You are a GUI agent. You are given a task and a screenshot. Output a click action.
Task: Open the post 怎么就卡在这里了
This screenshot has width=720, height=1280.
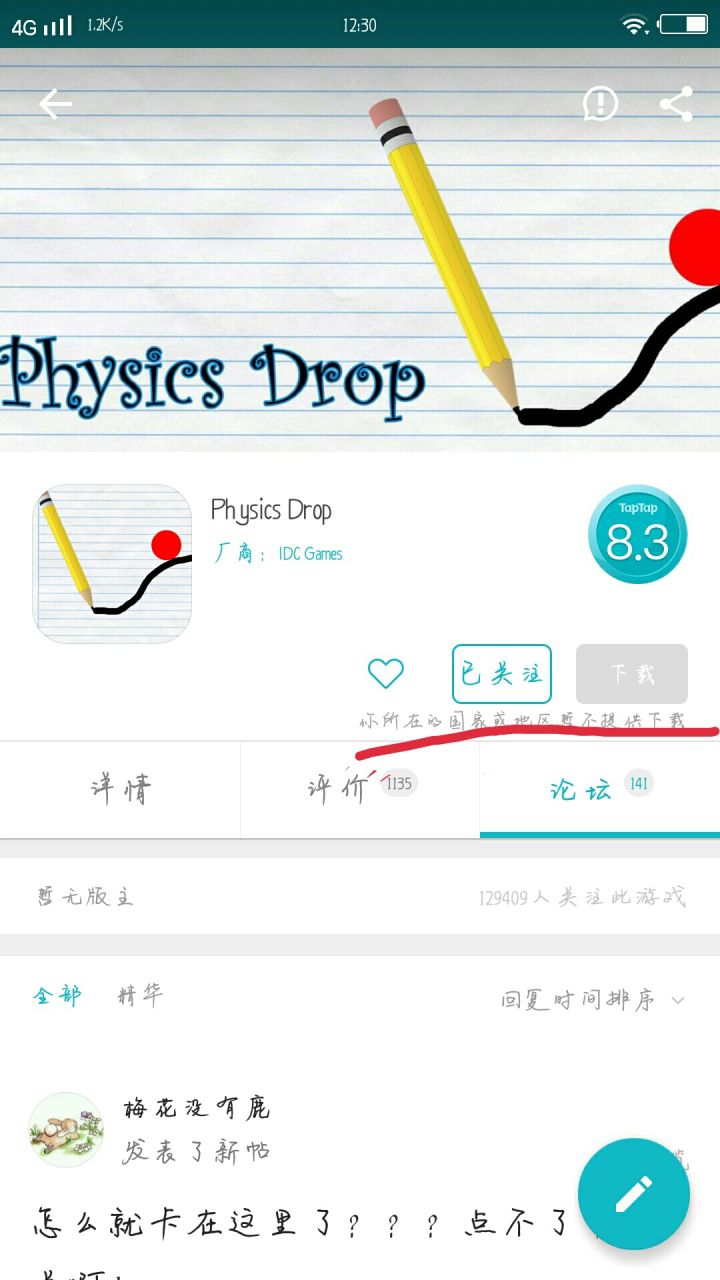click(x=300, y=1222)
